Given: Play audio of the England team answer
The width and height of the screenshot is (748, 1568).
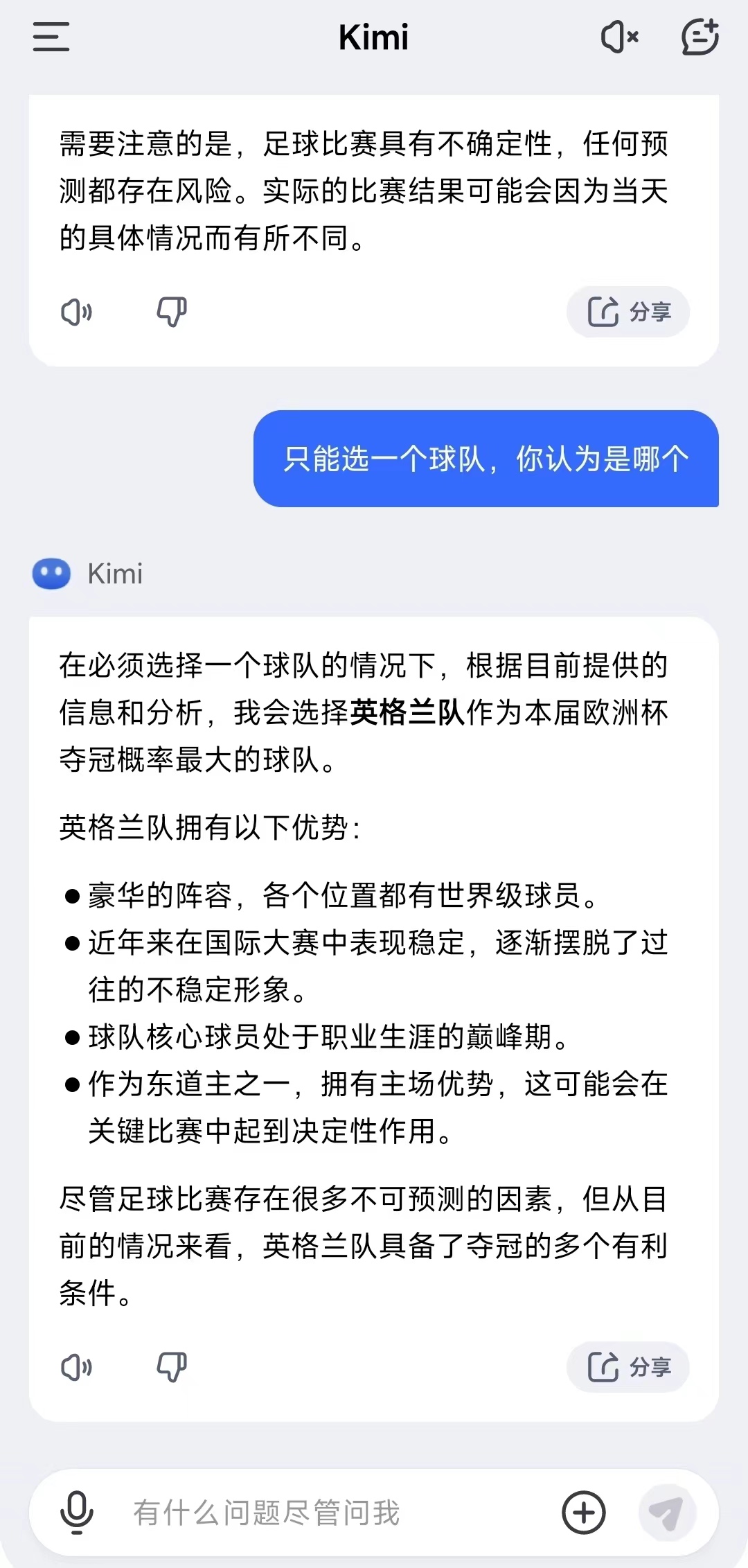Looking at the screenshot, I should coord(76,1367).
